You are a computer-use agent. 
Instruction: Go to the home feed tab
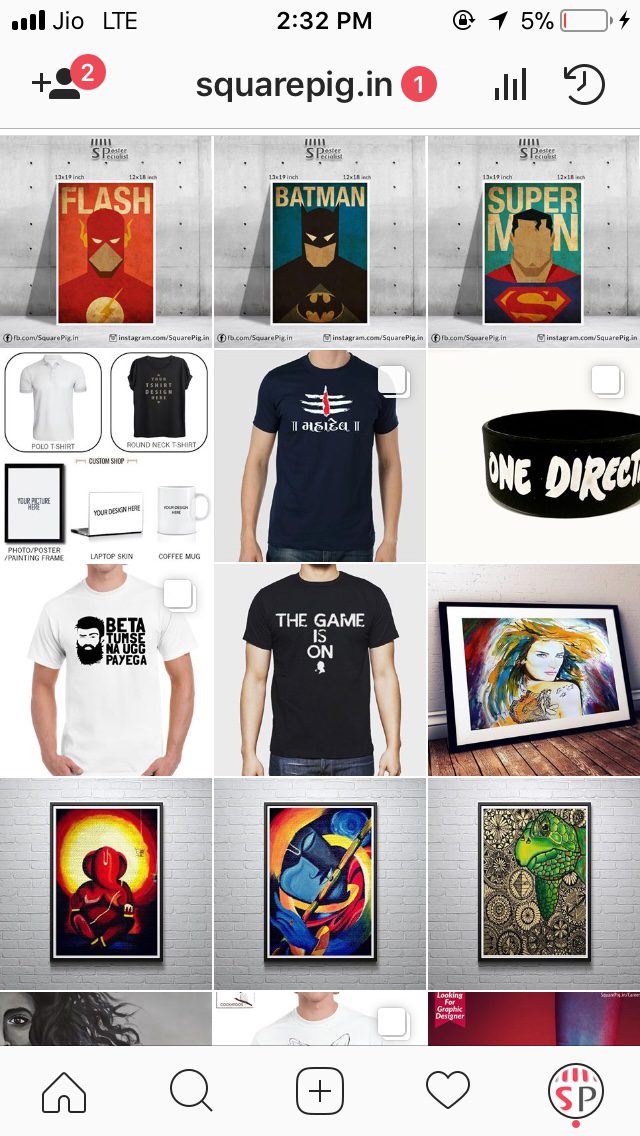(64, 1089)
